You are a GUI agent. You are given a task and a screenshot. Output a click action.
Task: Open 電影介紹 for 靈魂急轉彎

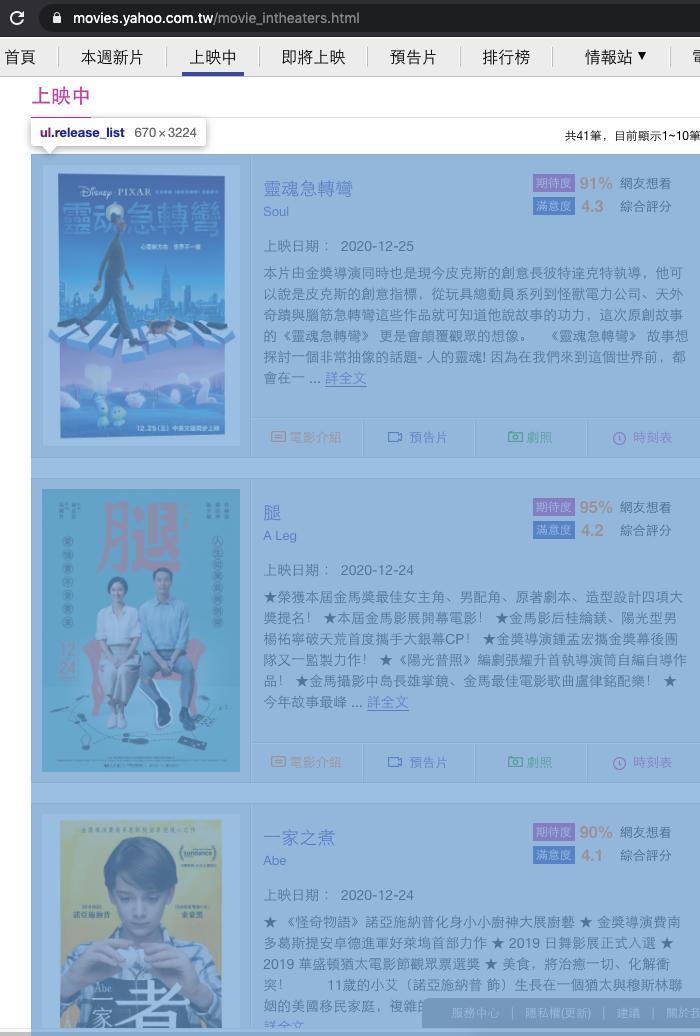pos(306,437)
